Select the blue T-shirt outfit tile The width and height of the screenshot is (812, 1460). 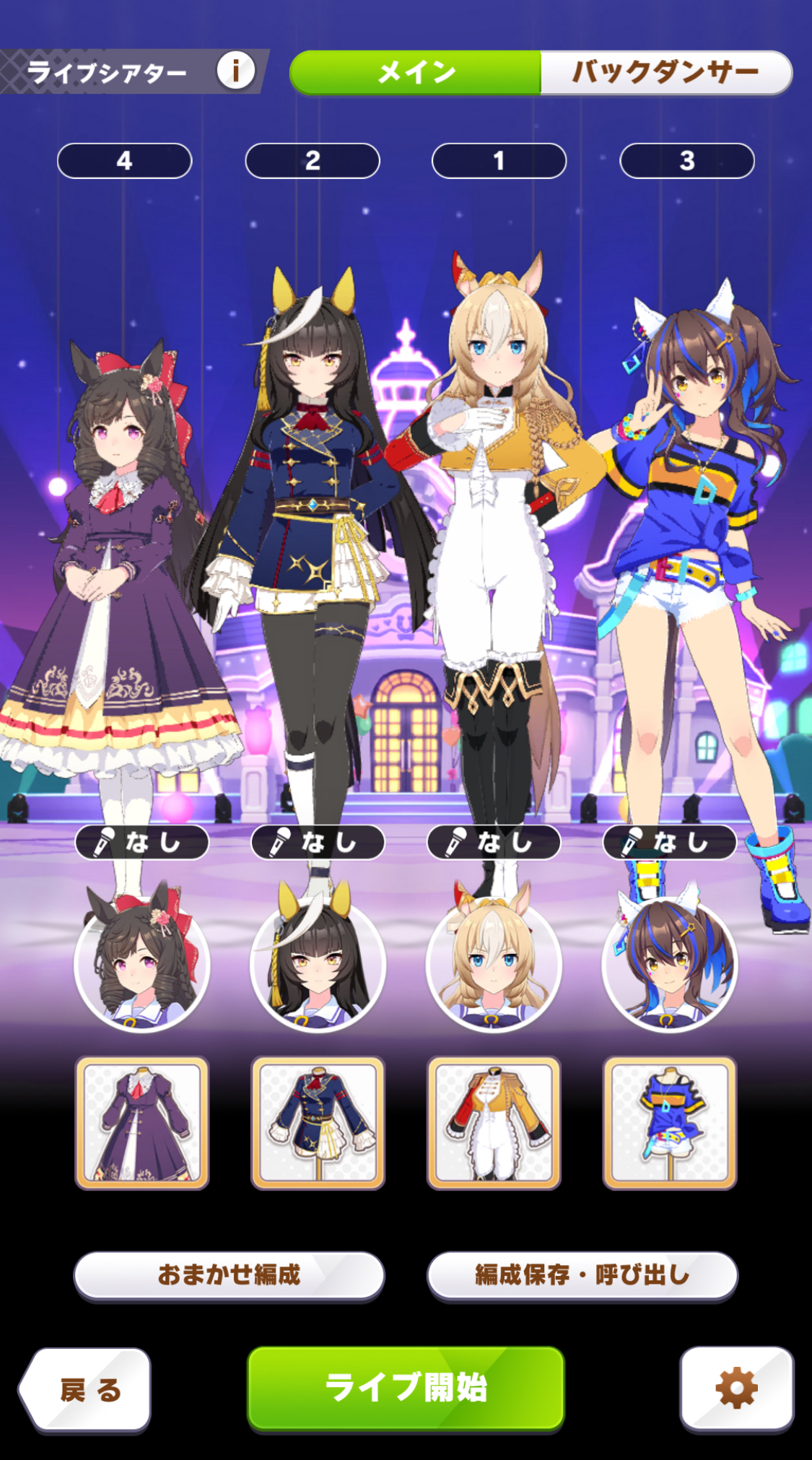click(x=670, y=1122)
